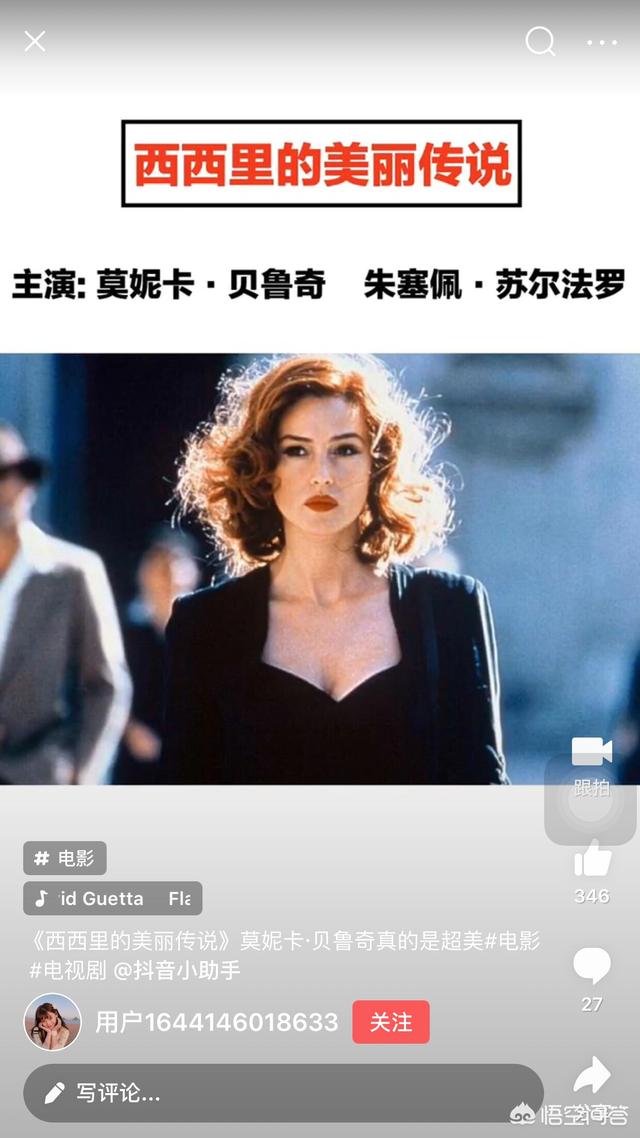Open profile of 用户1644146018633

coord(216,1022)
